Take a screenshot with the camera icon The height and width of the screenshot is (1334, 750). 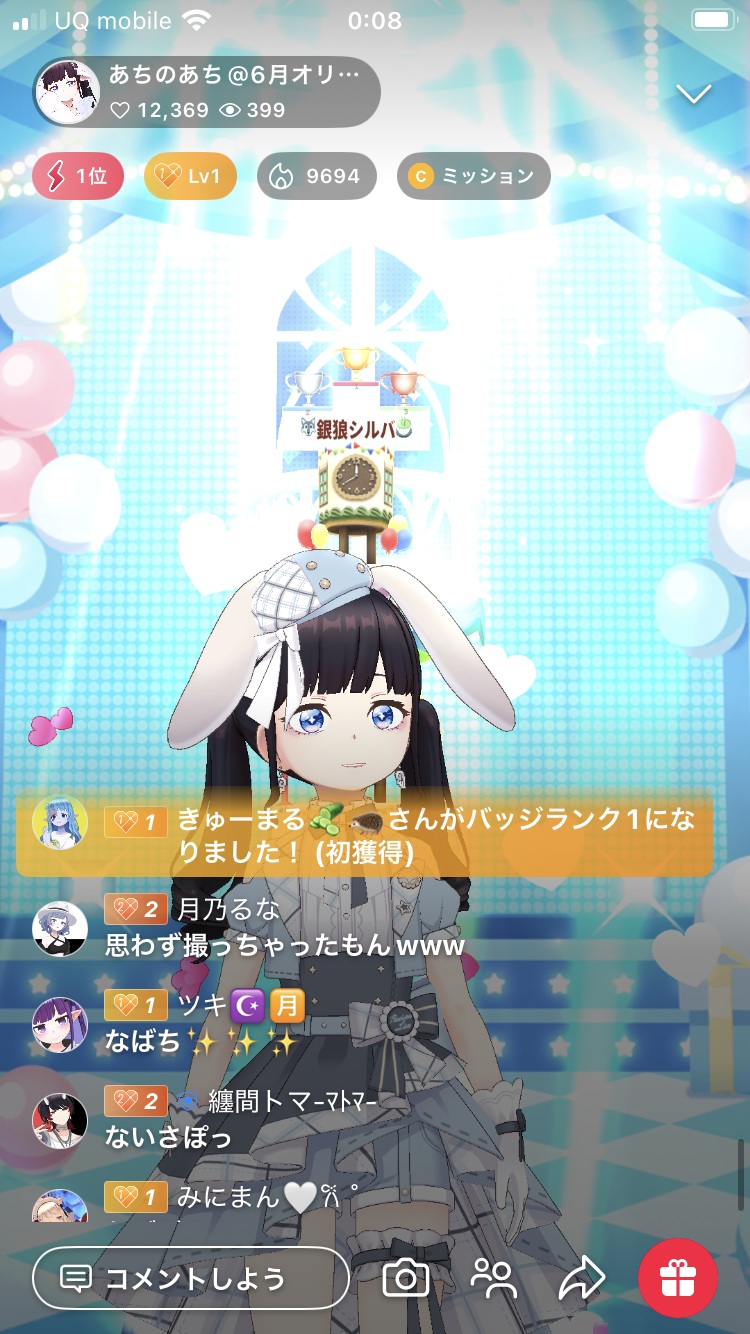pyautogui.click(x=406, y=1278)
